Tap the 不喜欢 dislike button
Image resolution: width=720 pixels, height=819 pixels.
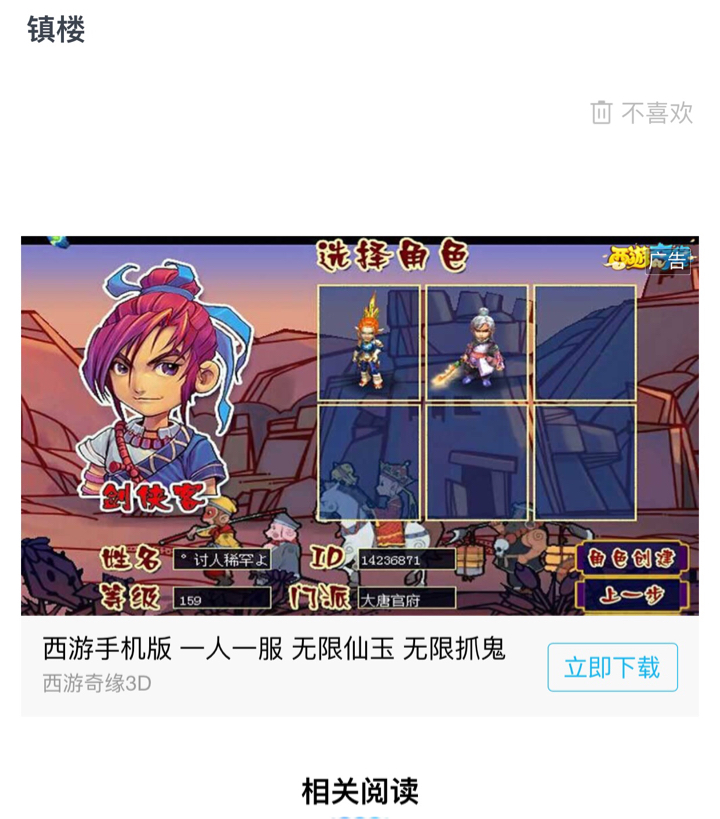[x=642, y=113]
